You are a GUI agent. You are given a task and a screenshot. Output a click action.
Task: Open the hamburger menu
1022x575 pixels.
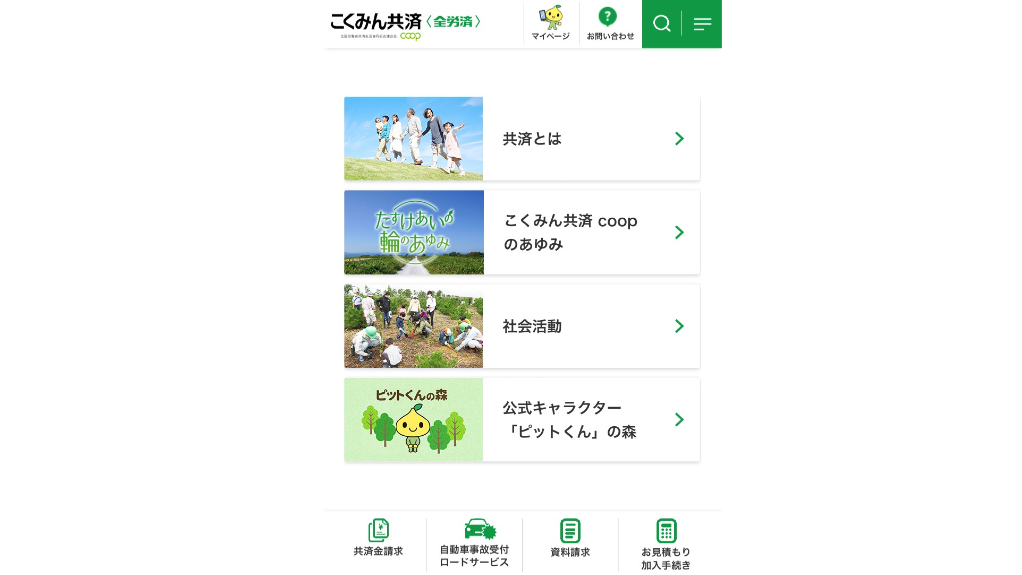[702, 24]
